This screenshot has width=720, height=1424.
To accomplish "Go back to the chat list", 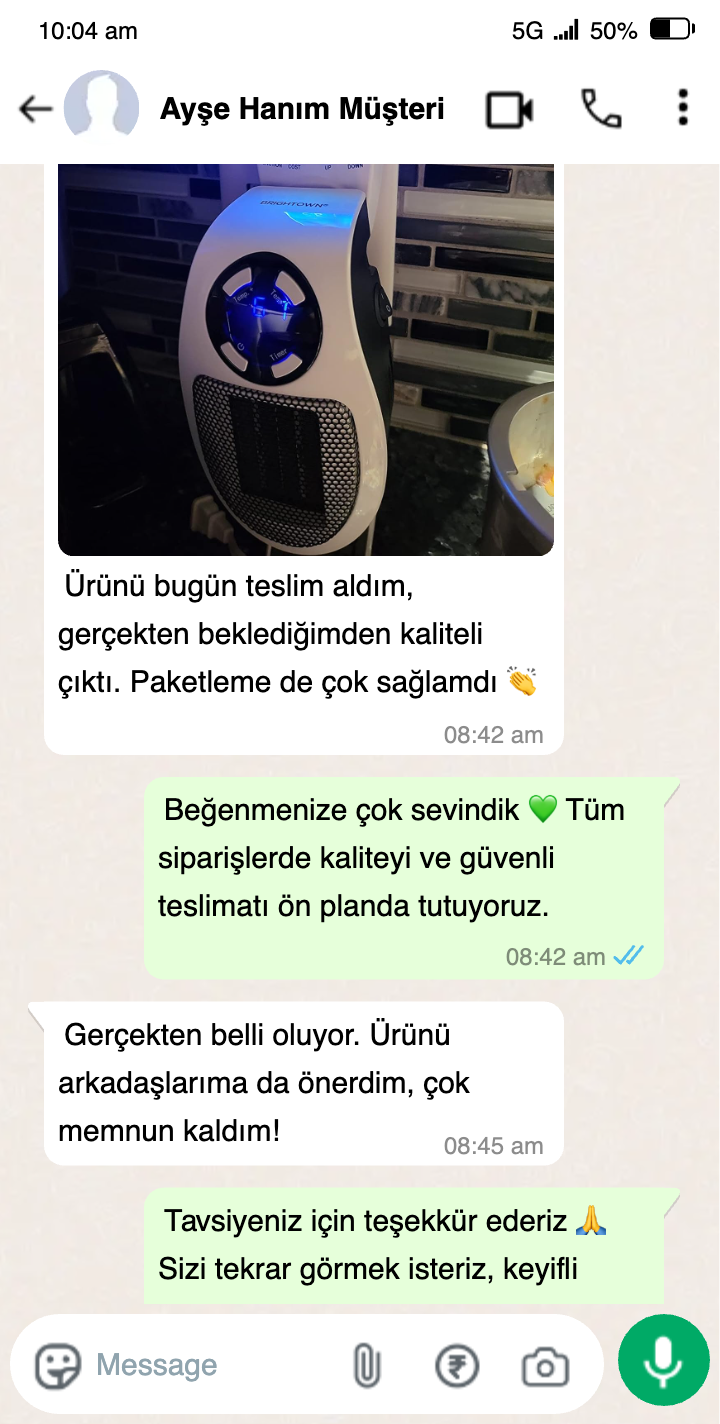I will tap(36, 109).
